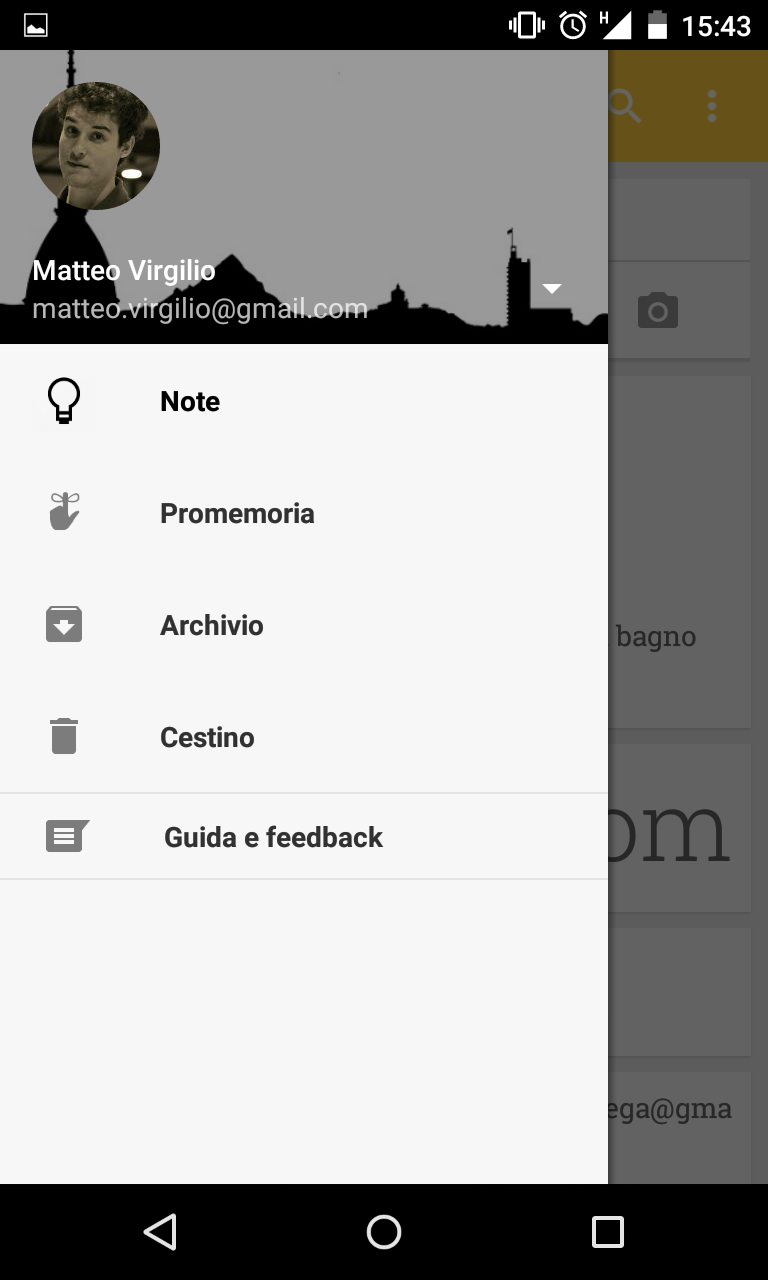
Task: Go to the home screen
Action: 384,1232
